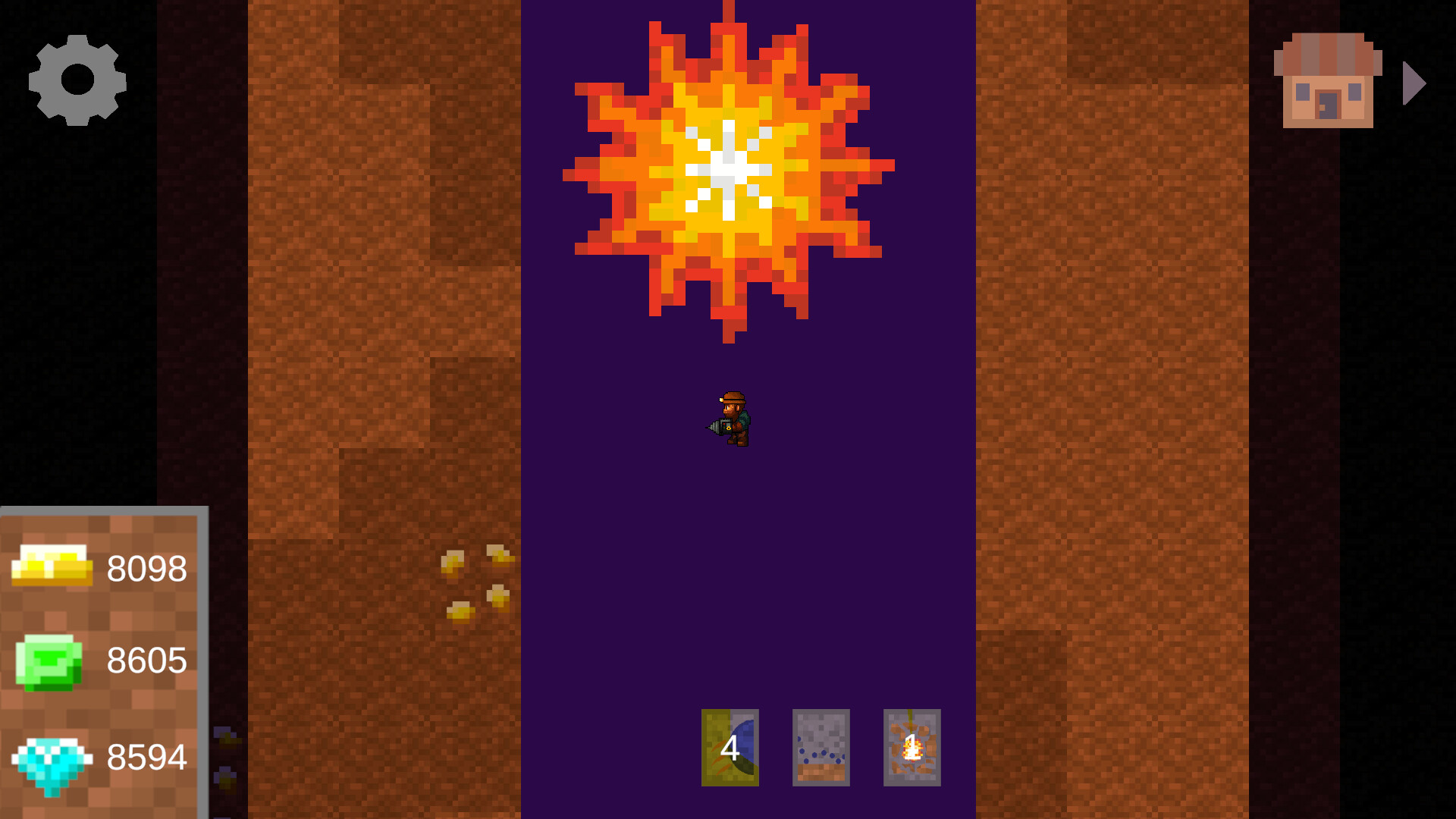The height and width of the screenshot is (819, 1456).
Task: Use the yellow ability card showing 4
Action: point(730,748)
